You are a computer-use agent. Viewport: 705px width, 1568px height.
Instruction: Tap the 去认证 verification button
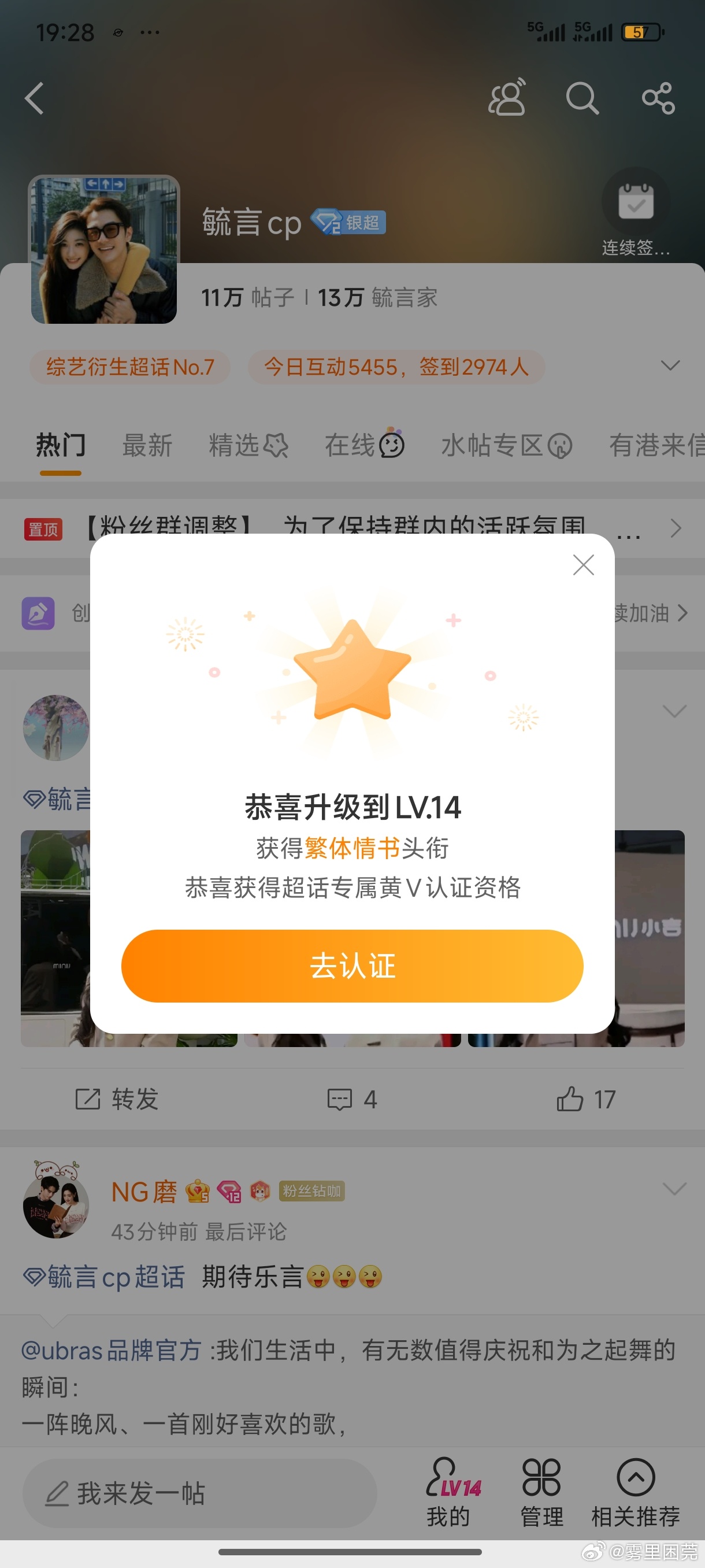pyautogui.click(x=352, y=966)
